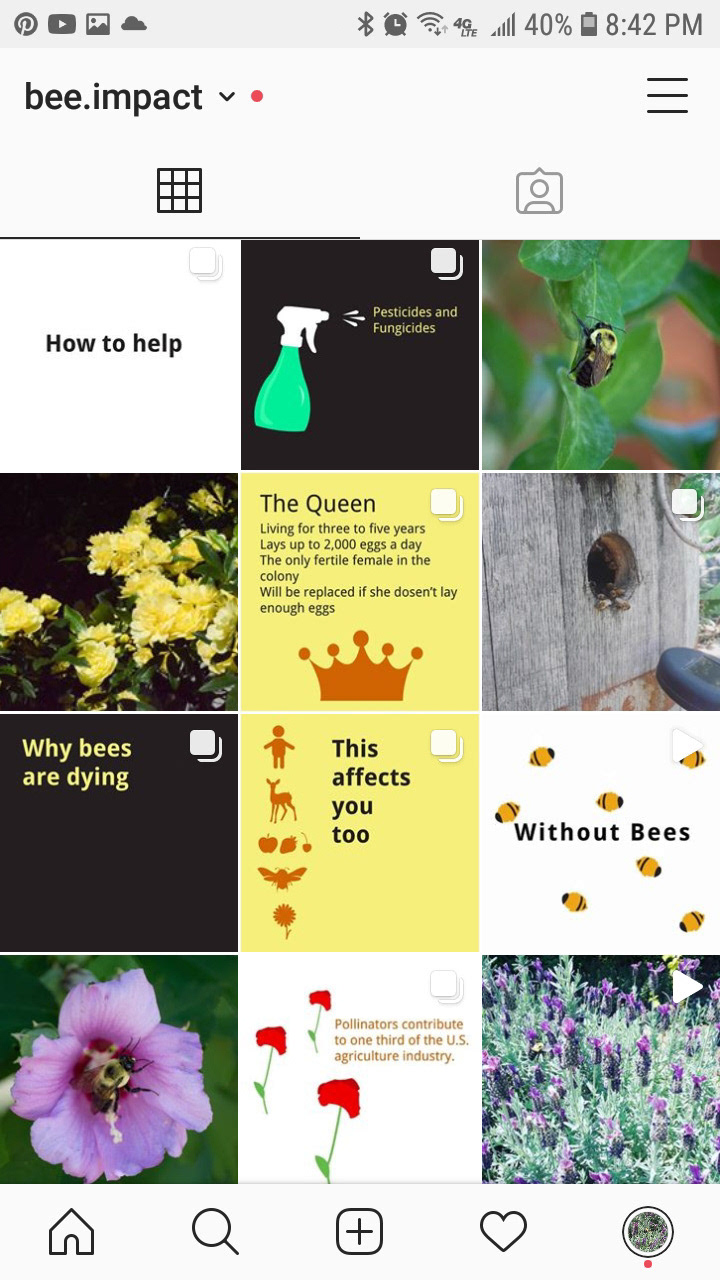Open the bee on purple flower photo
Viewport: 720px width, 1280px height.
click(119, 1069)
